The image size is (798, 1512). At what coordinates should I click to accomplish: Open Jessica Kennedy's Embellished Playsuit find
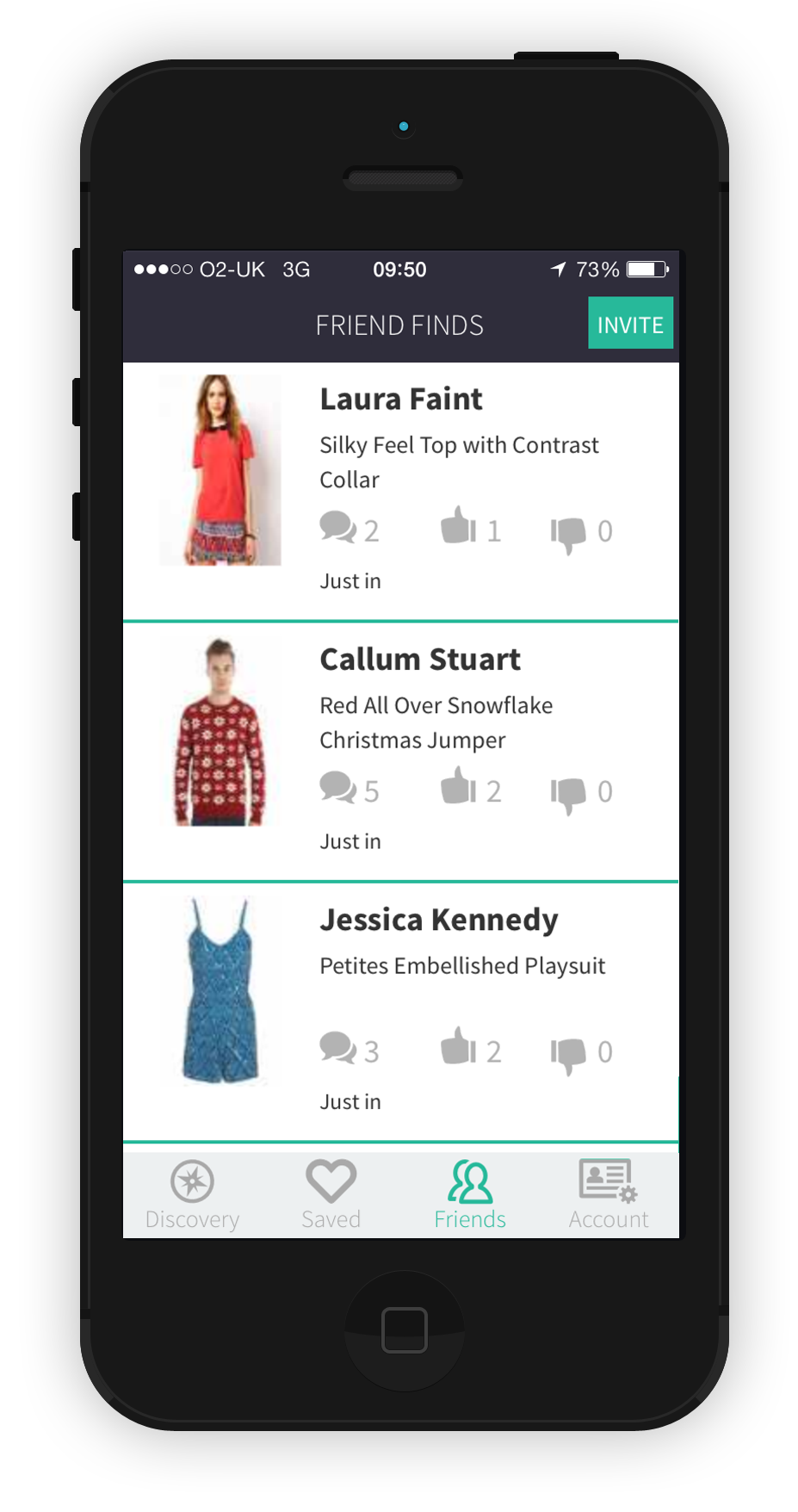(x=462, y=965)
